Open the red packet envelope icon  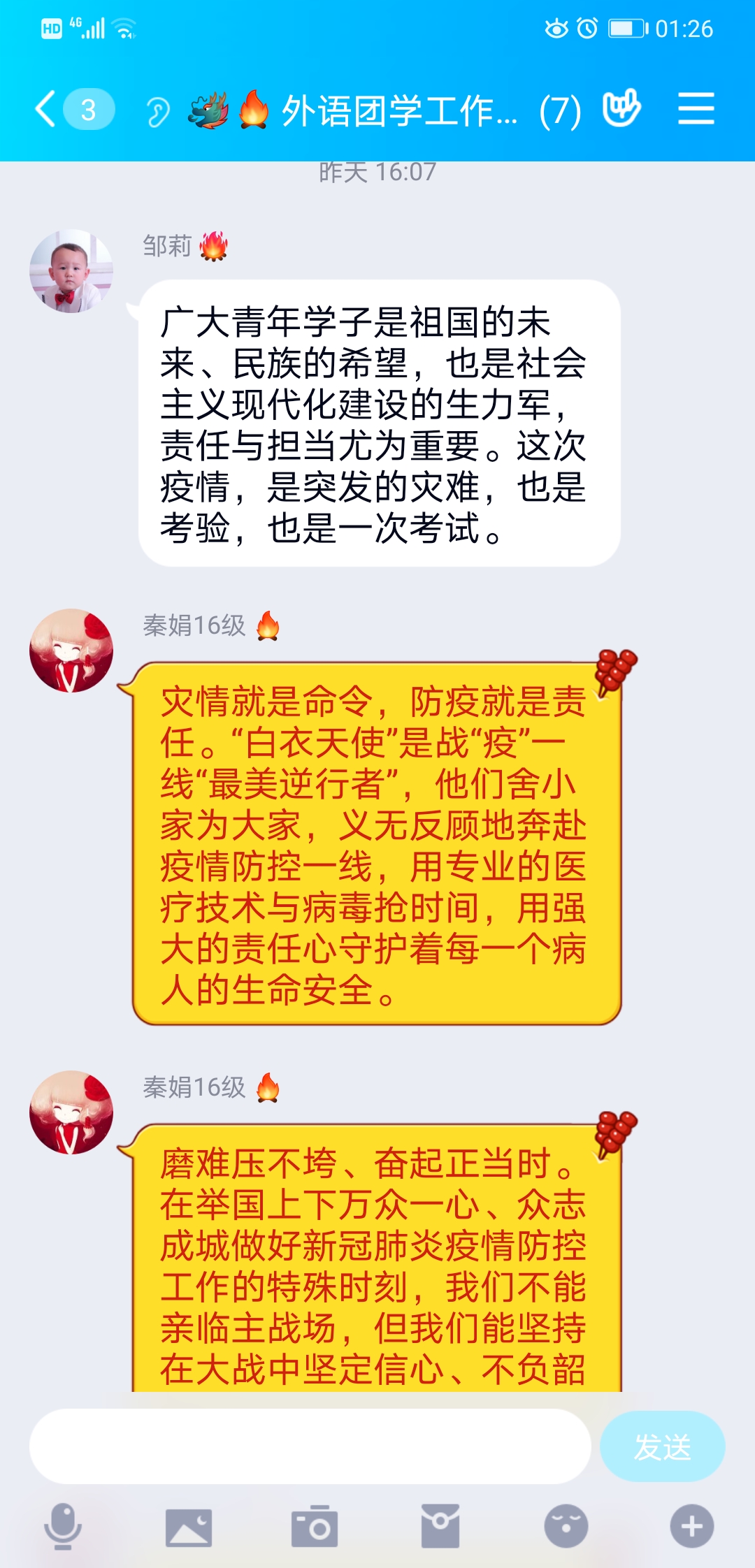pos(440,1527)
